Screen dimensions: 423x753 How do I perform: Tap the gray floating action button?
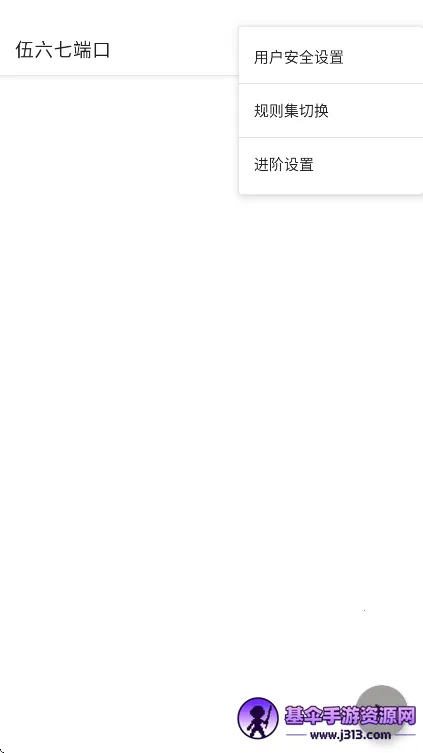[381, 711]
